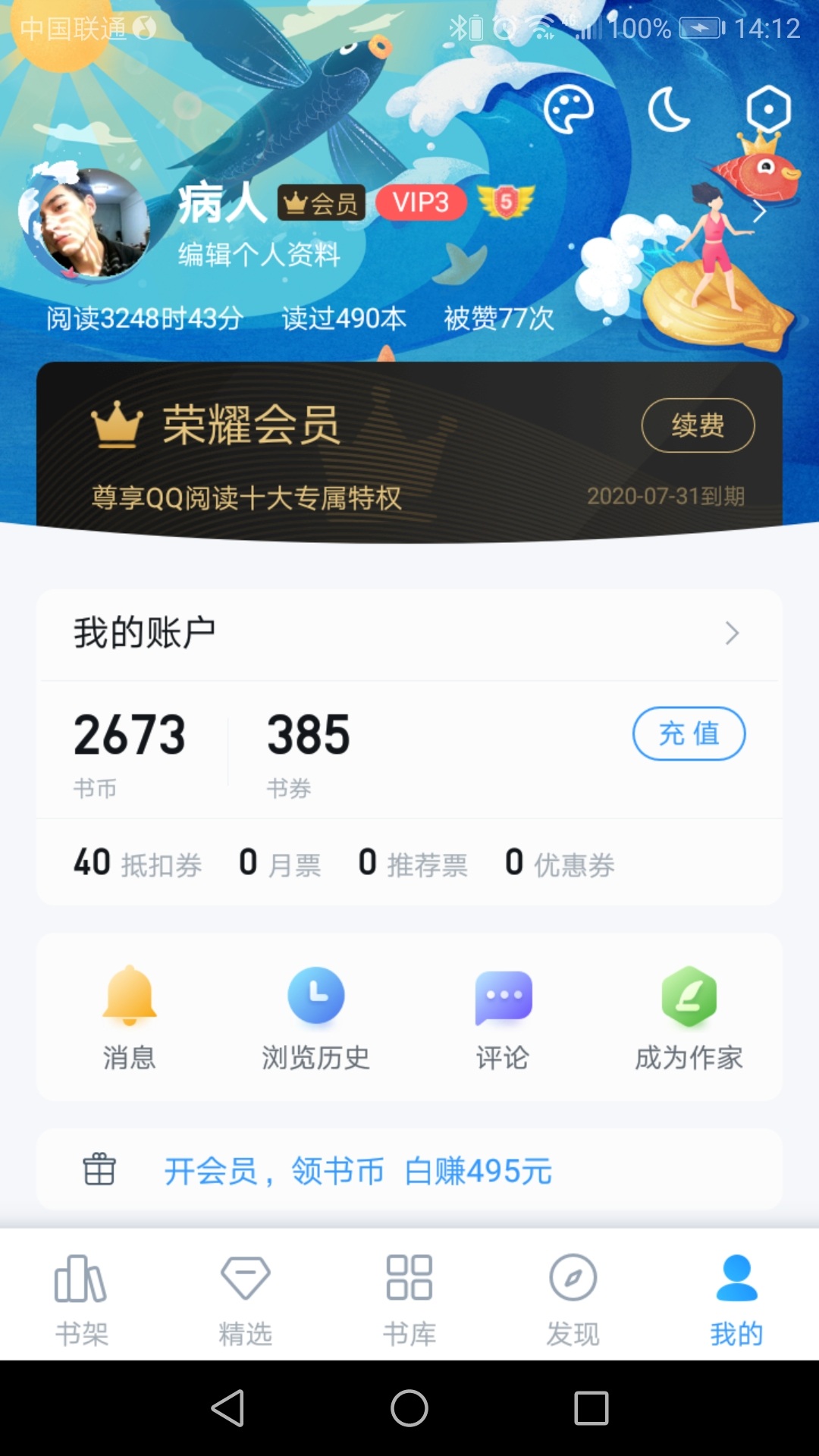Open 浏览历史 browsing history

coord(316,1018)
